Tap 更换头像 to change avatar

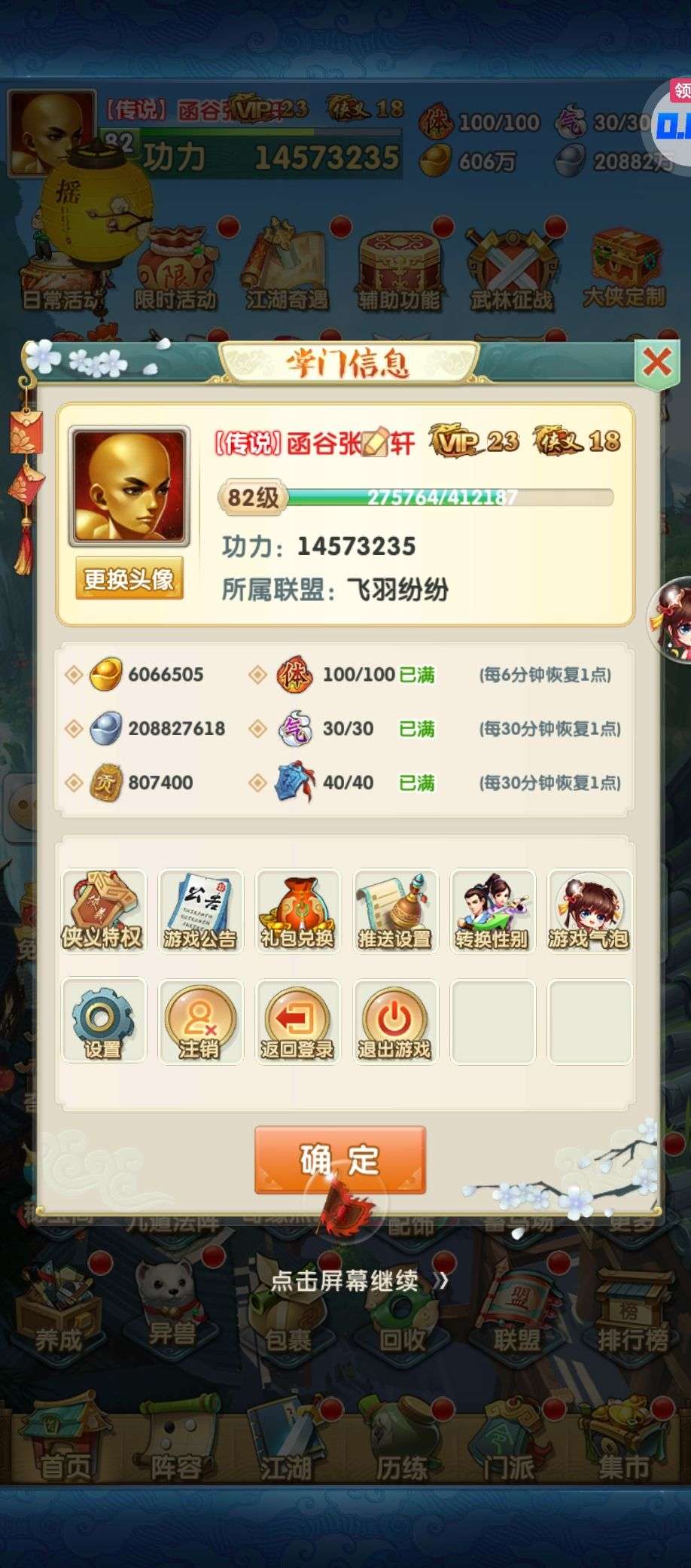point(129,578)
